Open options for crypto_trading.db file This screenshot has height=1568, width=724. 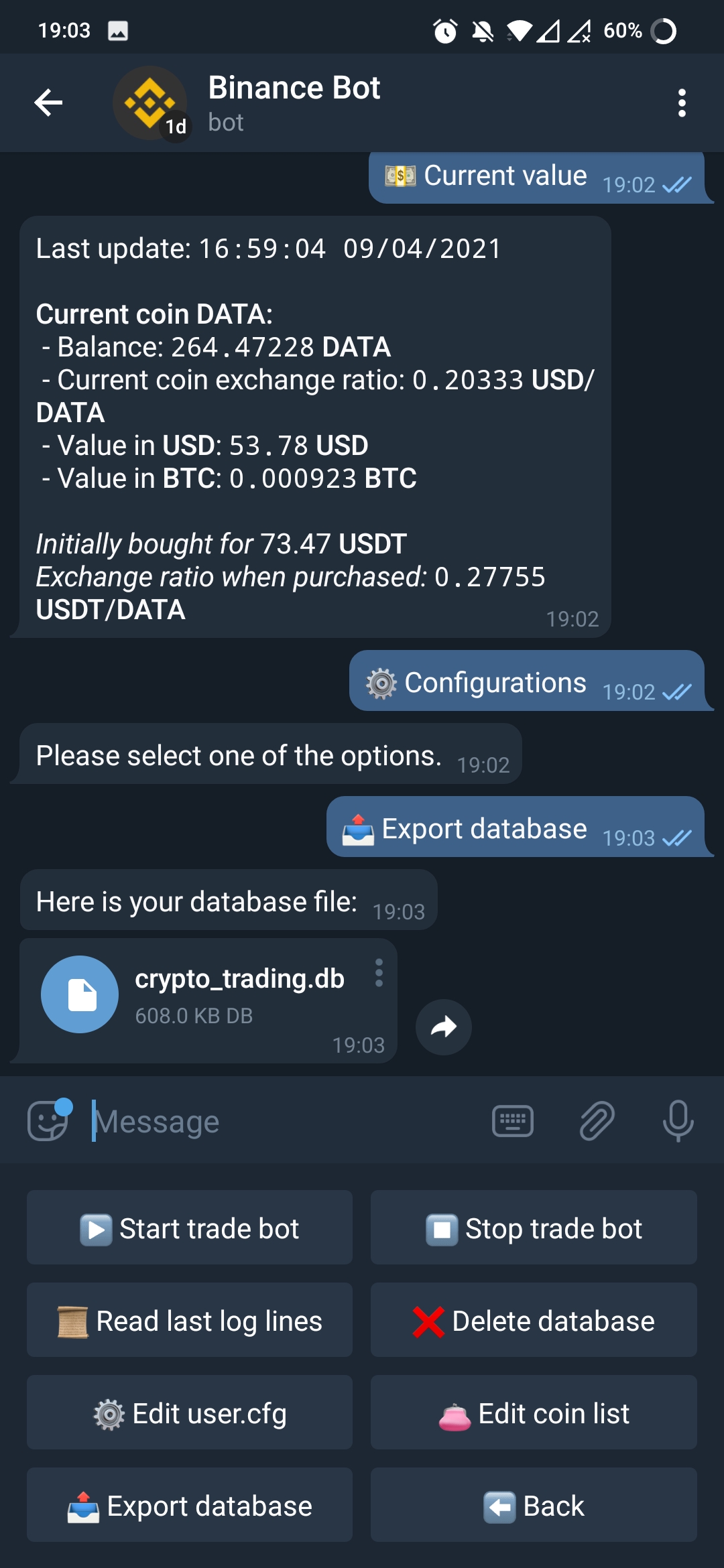379,973
